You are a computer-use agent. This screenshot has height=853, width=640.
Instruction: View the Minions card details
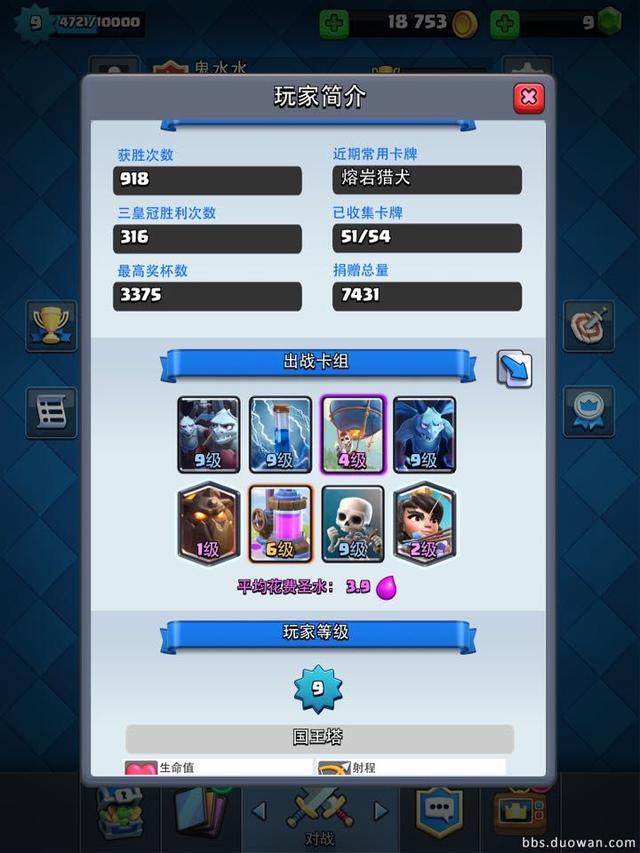point(424,434)
